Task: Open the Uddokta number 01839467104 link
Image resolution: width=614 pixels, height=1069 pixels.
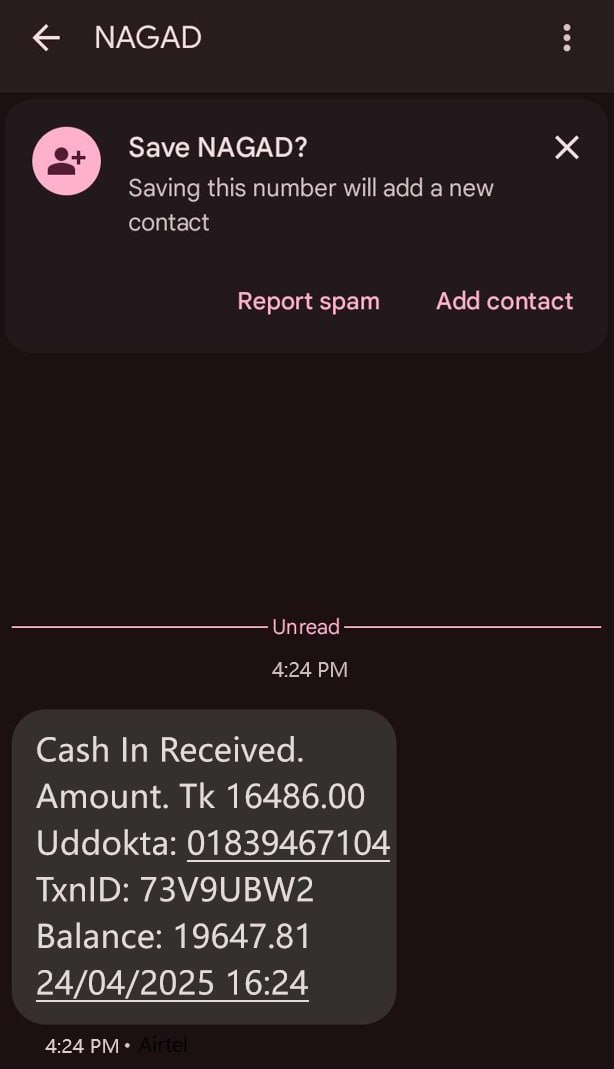Action: point(288,843)
